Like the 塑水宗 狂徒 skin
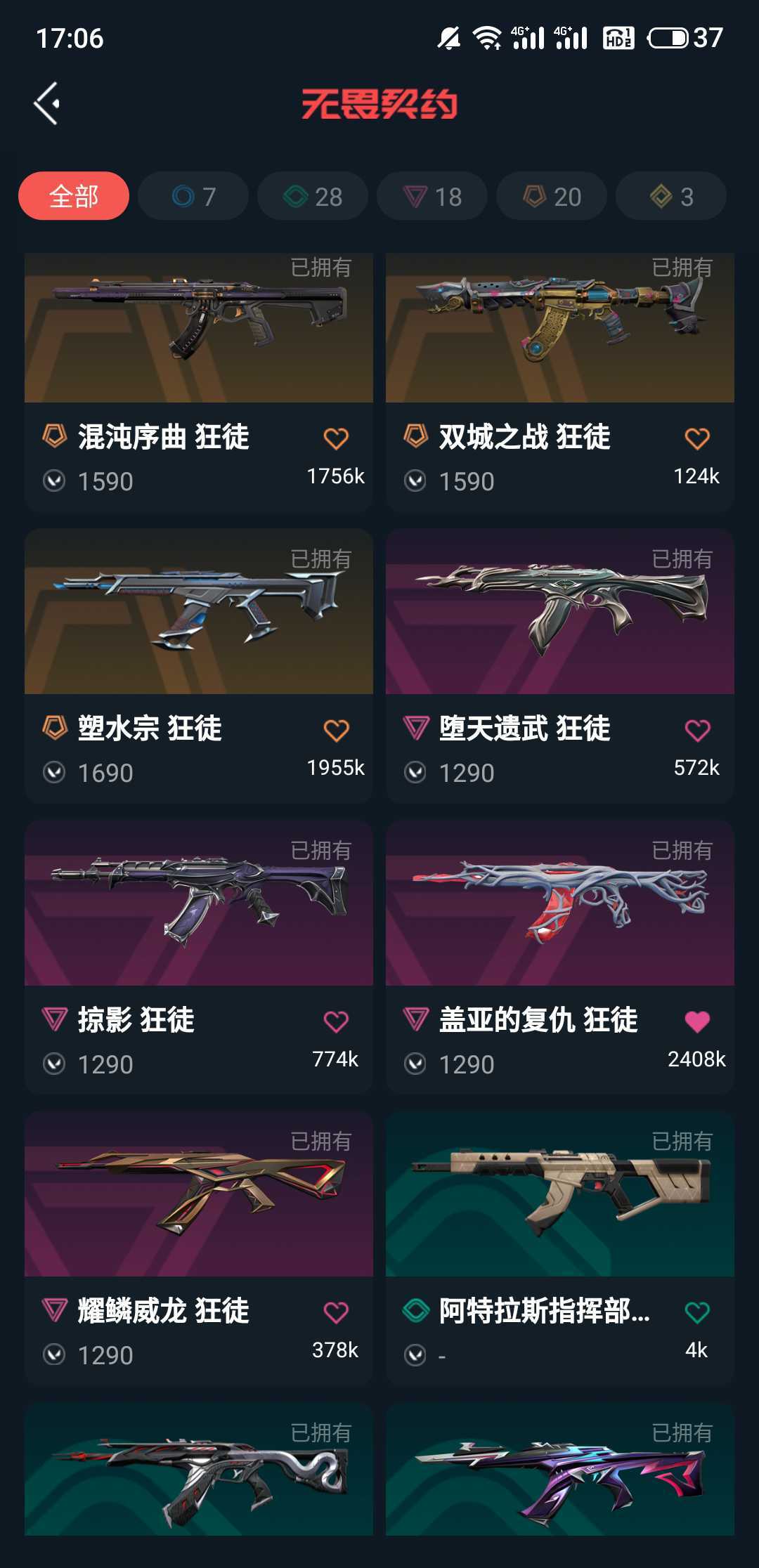 pos(336,731)
